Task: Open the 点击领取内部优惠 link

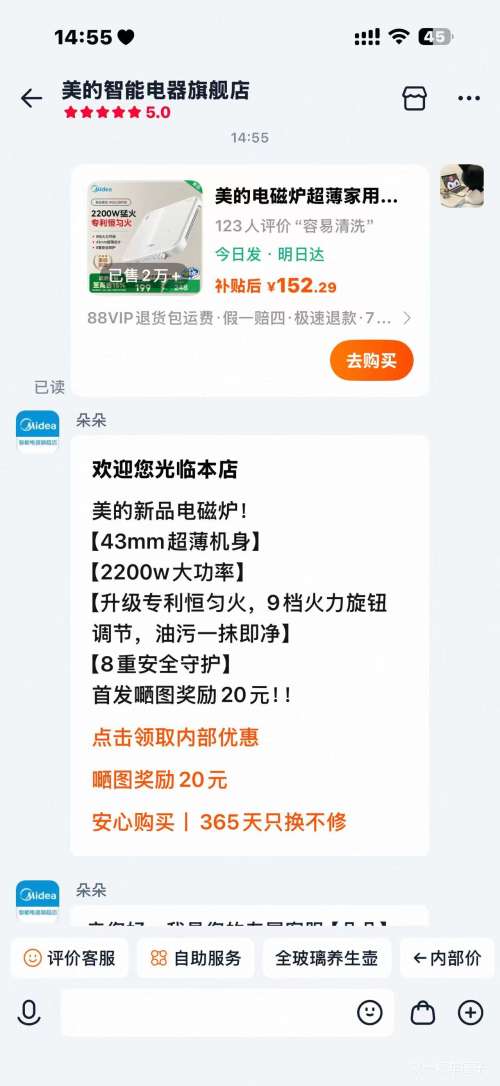Action: [x=175, y=737]
